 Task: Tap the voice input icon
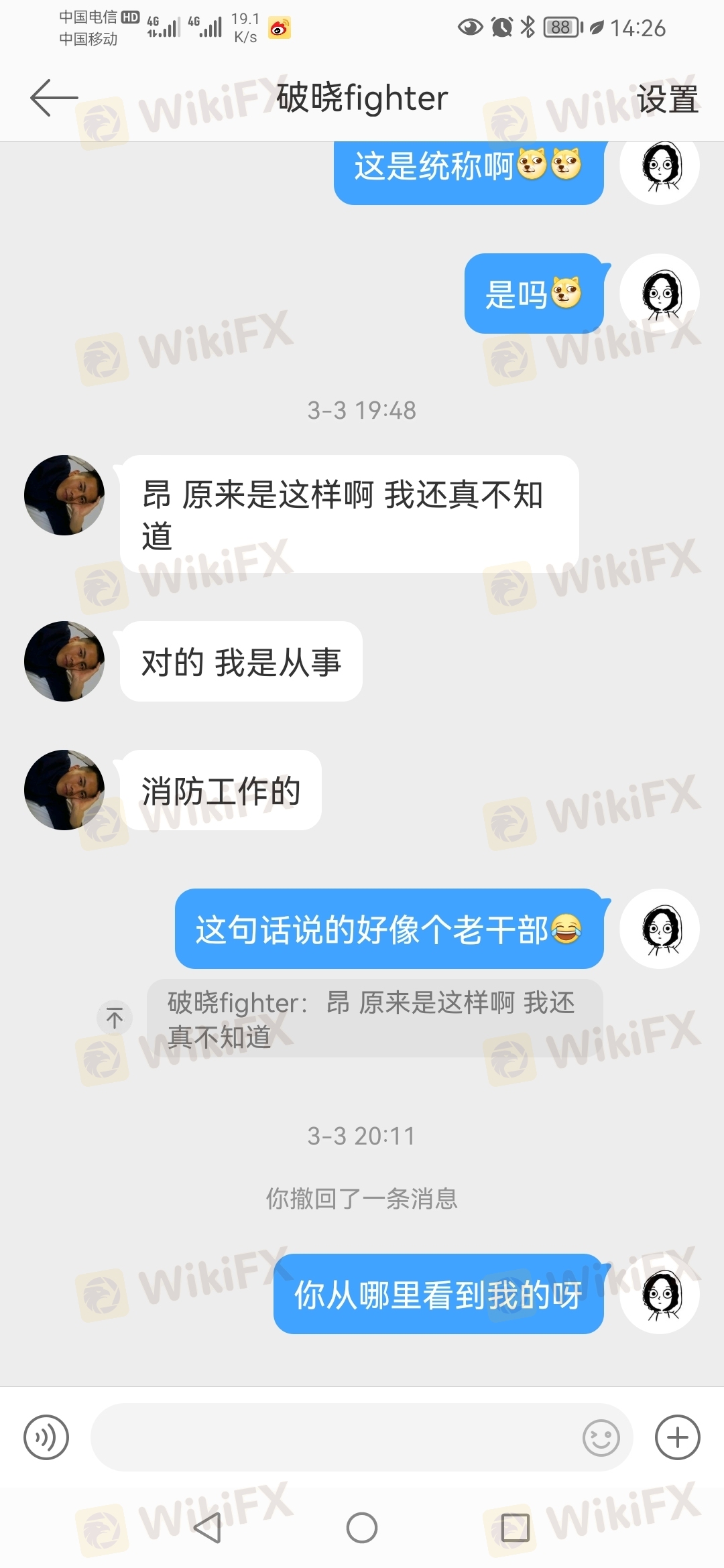coord(46,1437)
